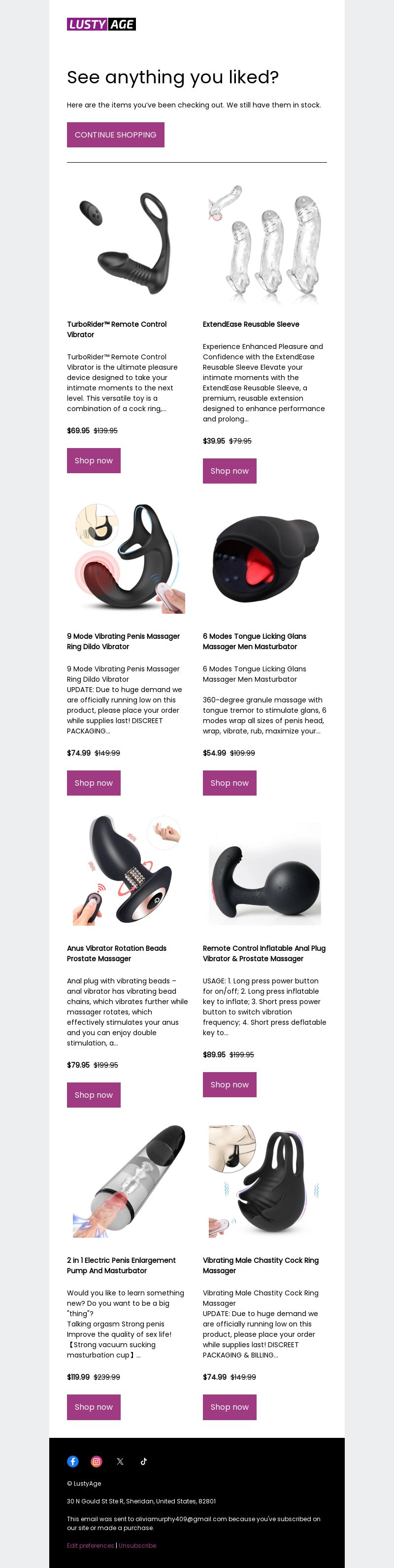Open the X social icon

coord(120,1461)
